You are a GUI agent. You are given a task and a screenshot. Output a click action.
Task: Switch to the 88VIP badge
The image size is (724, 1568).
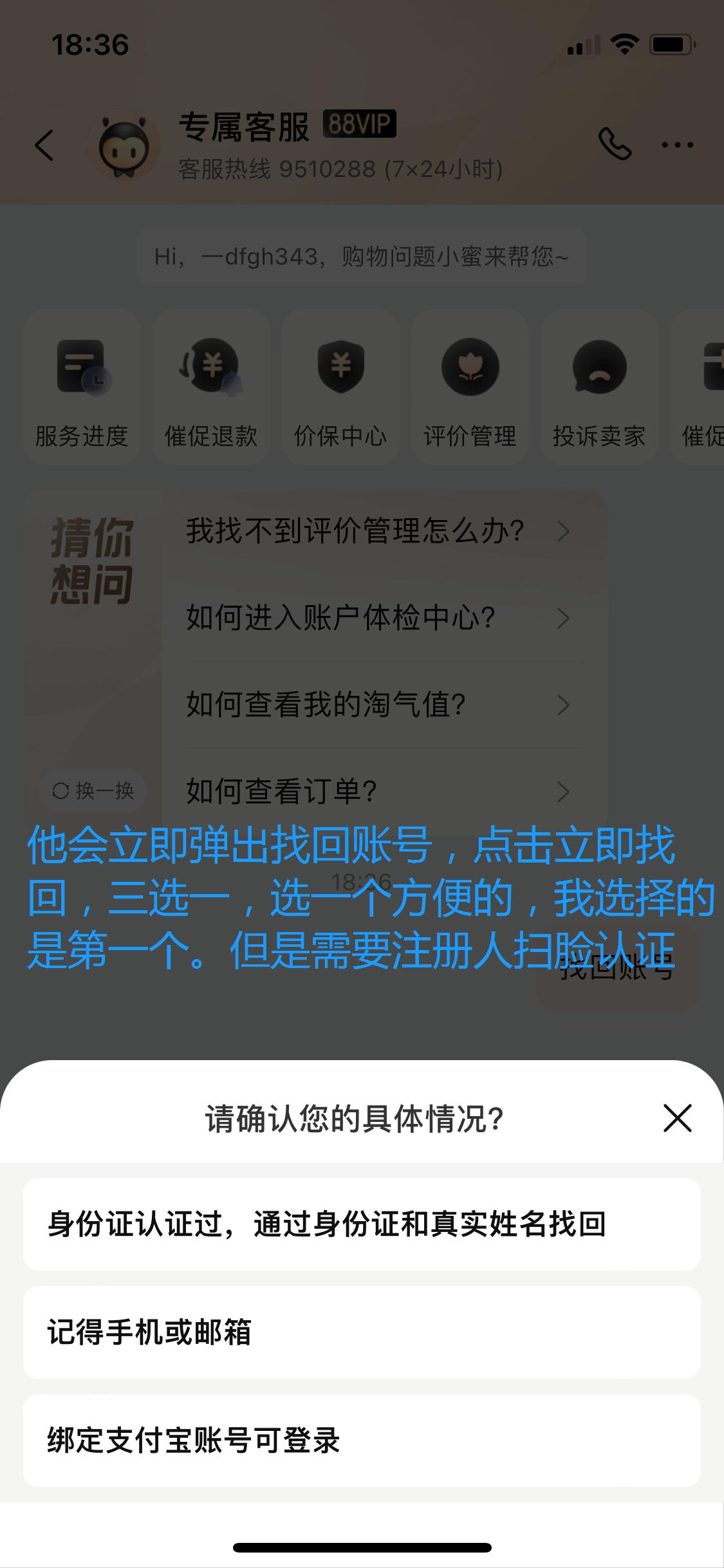point(358,125)
